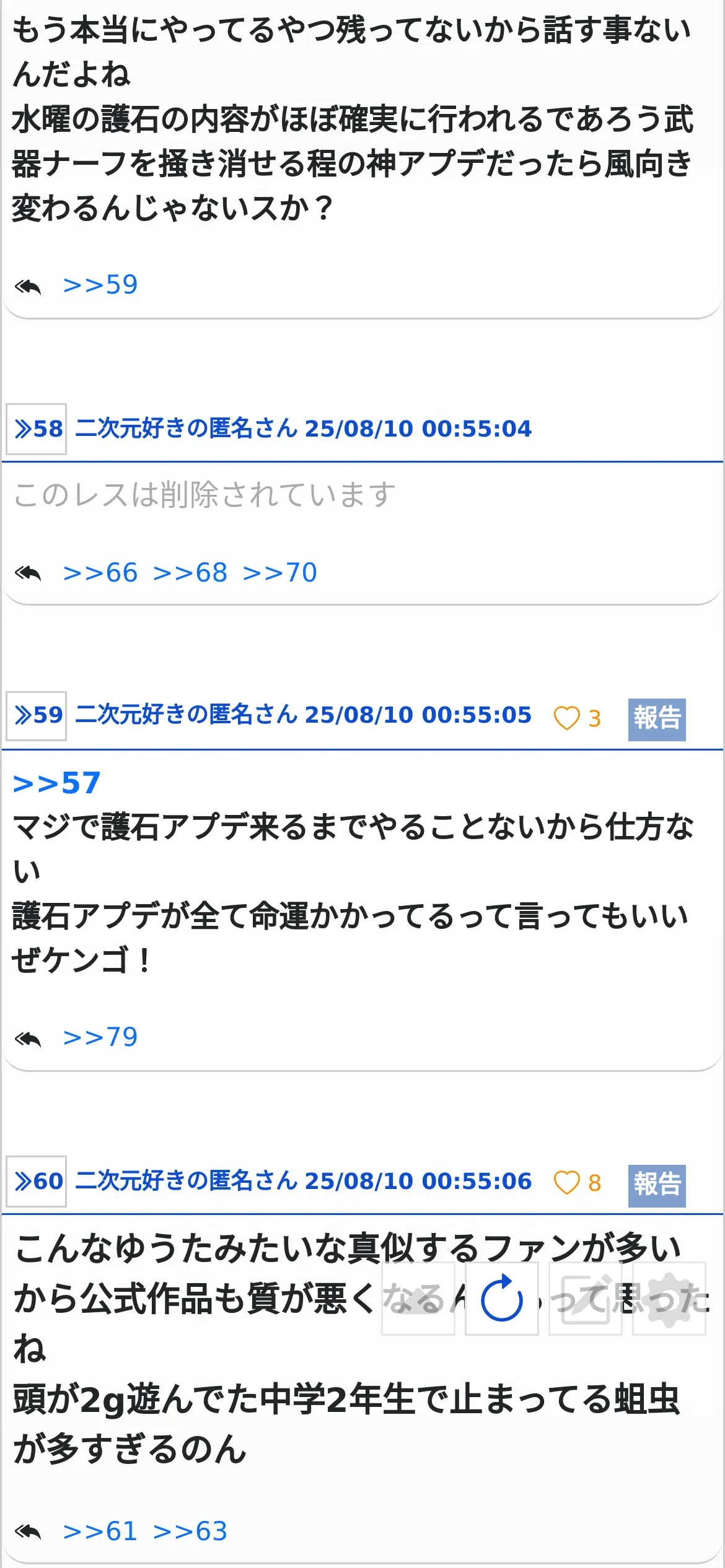Jump to reply >>66
This screenshot has height=1568, width=725.
(x=100, y=573)
